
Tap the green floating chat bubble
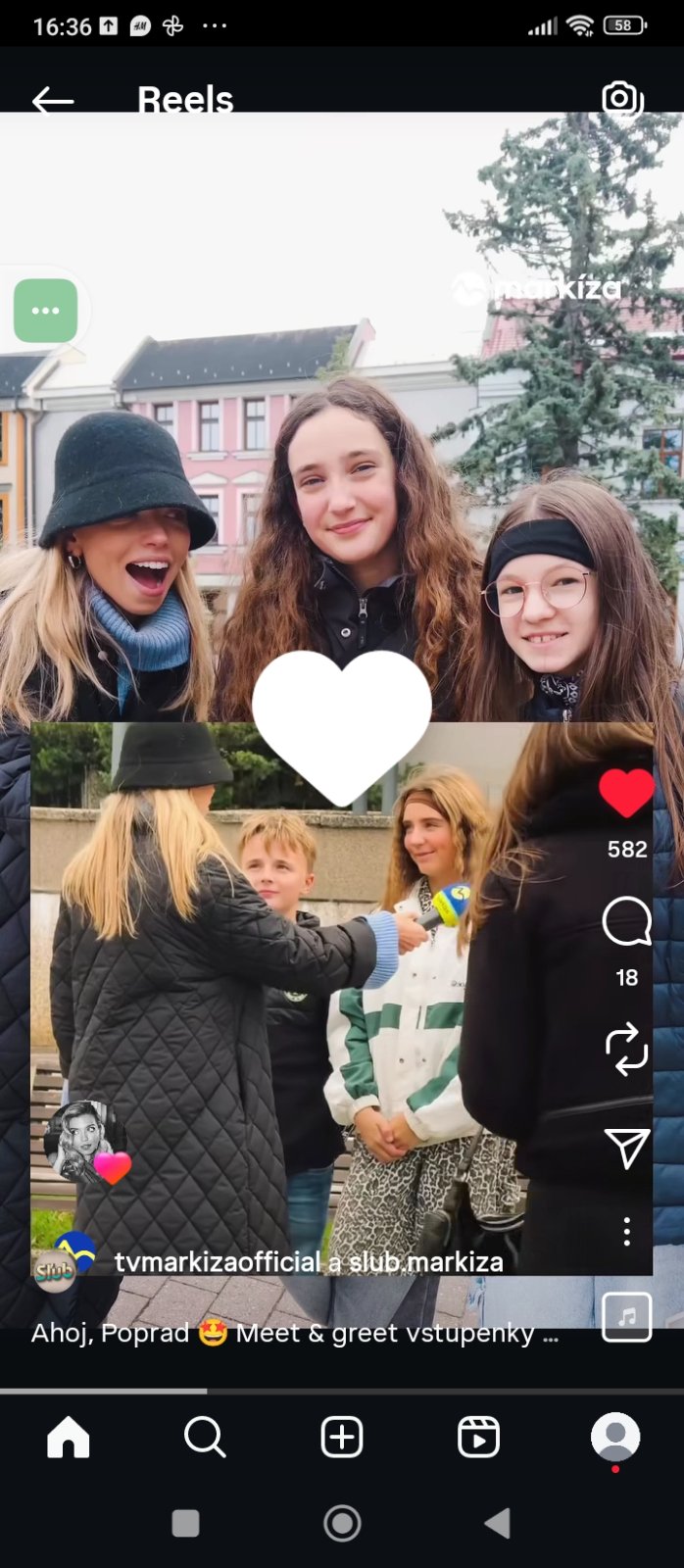(45, 311)
